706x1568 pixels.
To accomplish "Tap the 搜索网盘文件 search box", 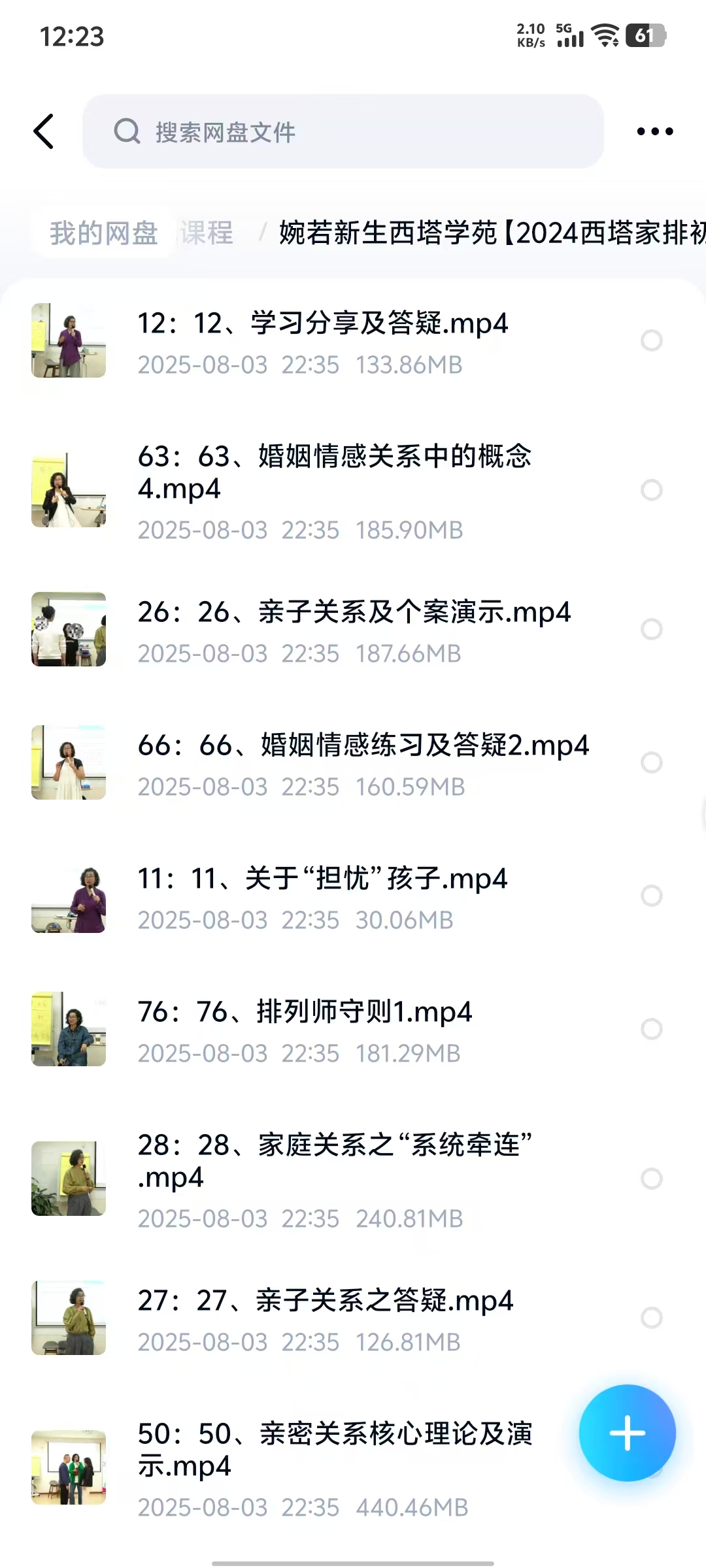I will [343, 132].
